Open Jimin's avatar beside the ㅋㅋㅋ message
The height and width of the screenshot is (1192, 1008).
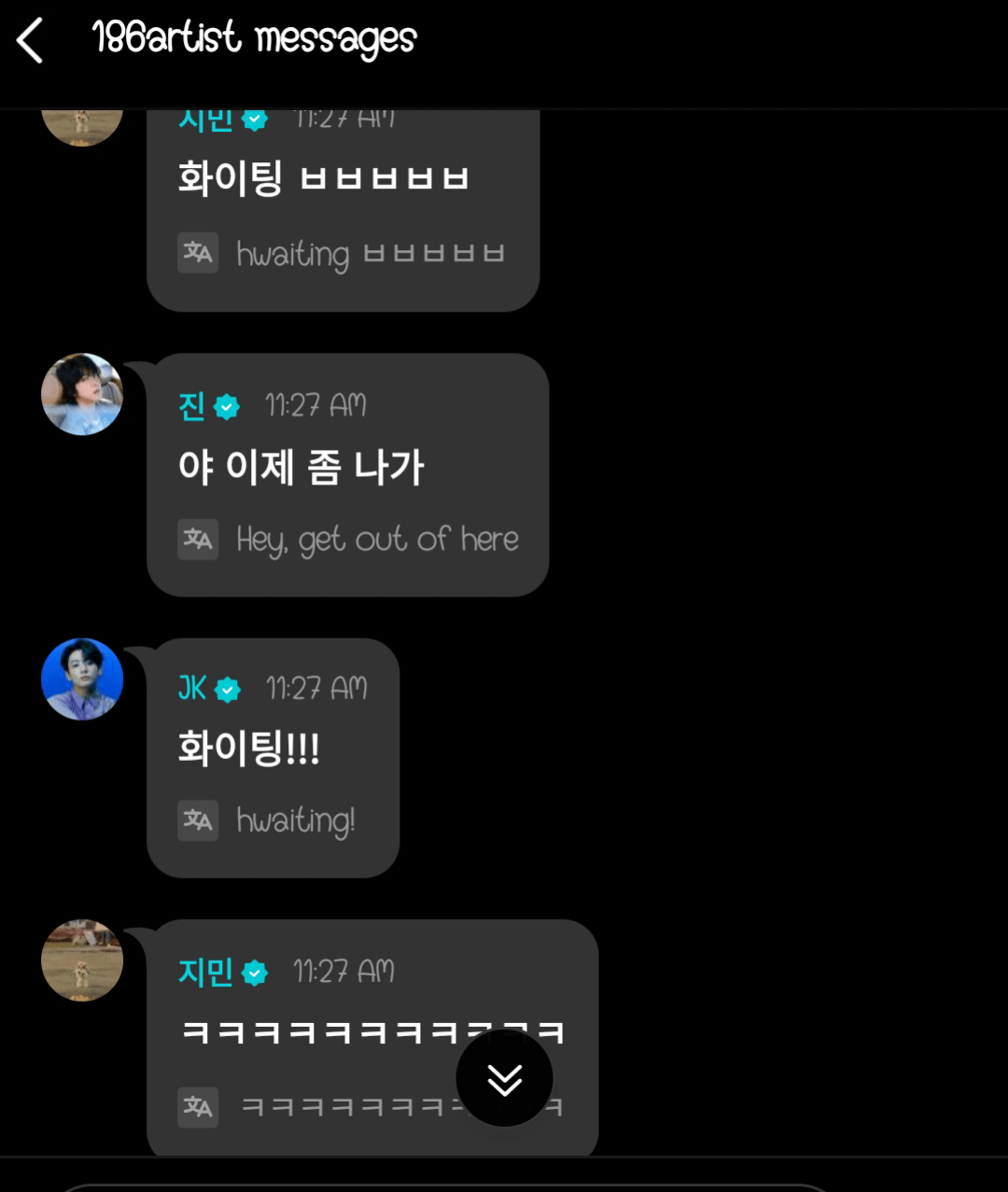point(82,961)
